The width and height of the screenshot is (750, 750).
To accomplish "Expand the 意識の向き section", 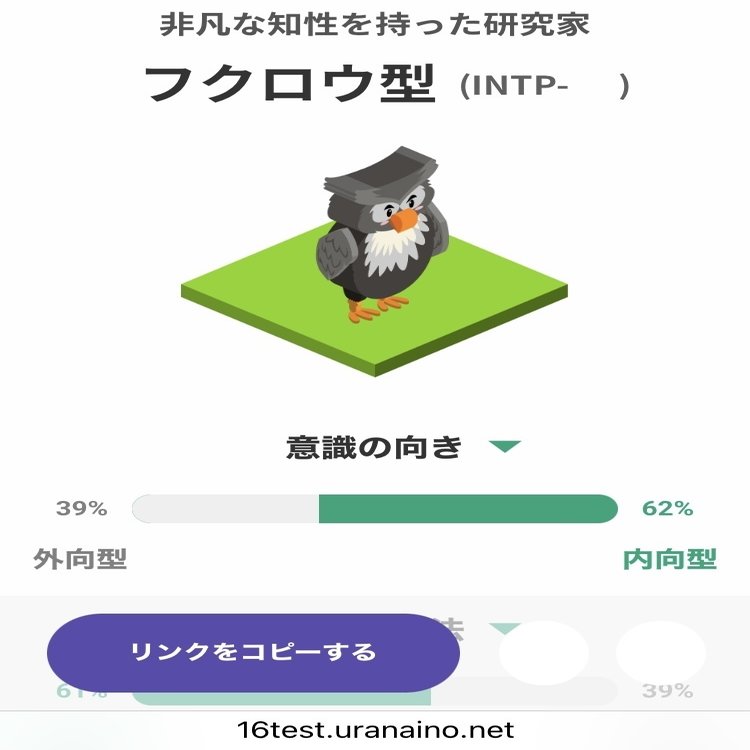I will click(505, 447).
